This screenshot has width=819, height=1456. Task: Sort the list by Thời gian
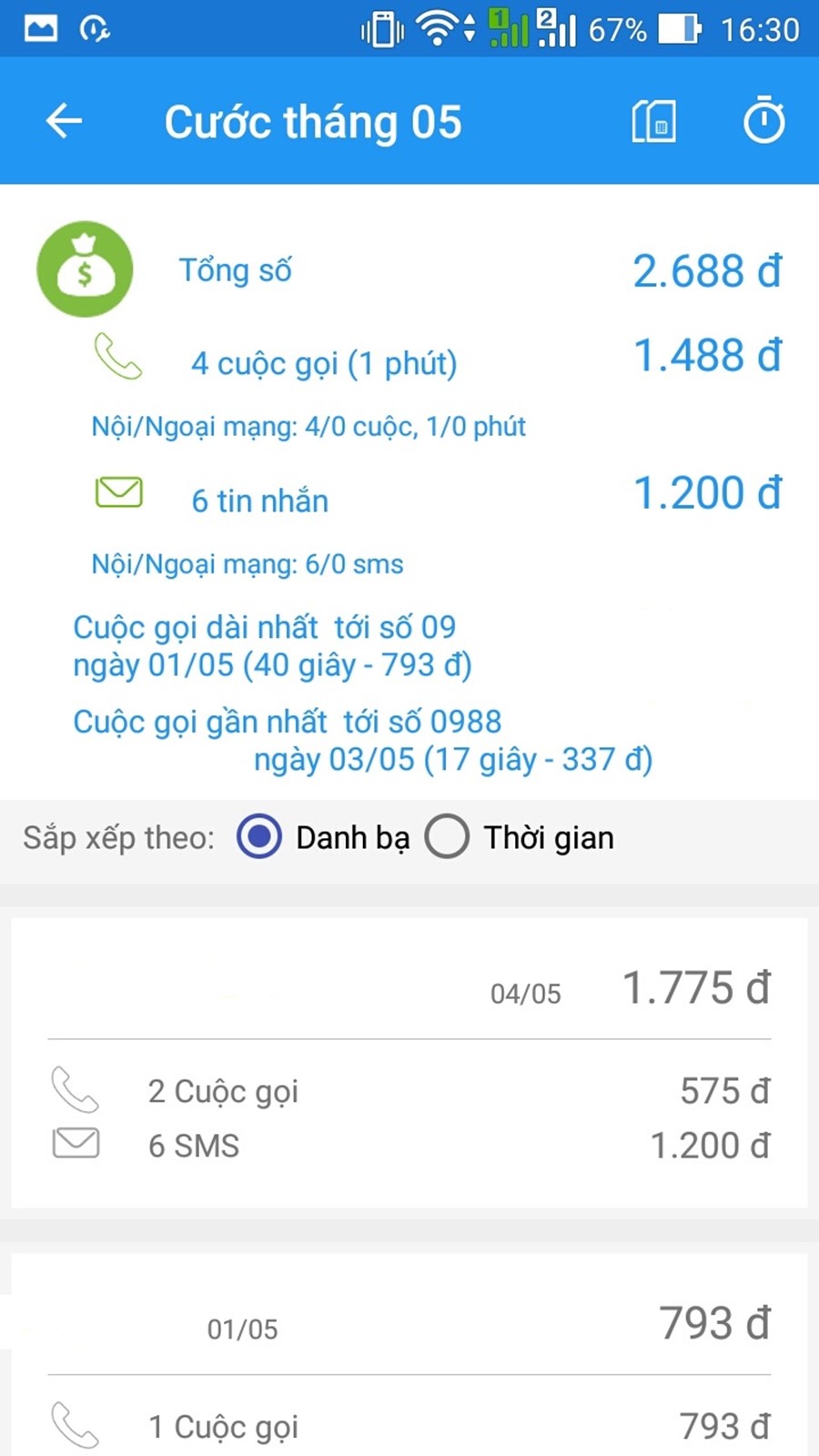click(x=447, y=837)
